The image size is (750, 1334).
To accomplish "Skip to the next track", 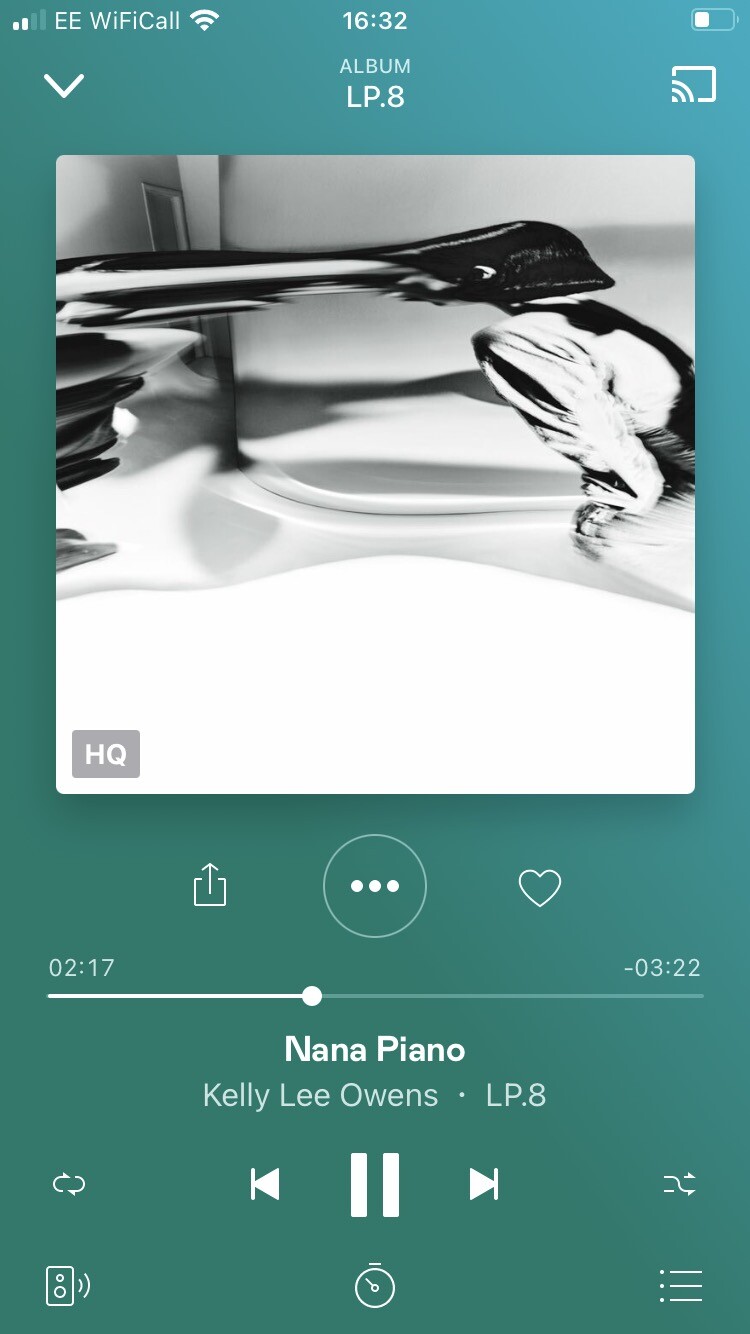I will tap(484, 1185).
